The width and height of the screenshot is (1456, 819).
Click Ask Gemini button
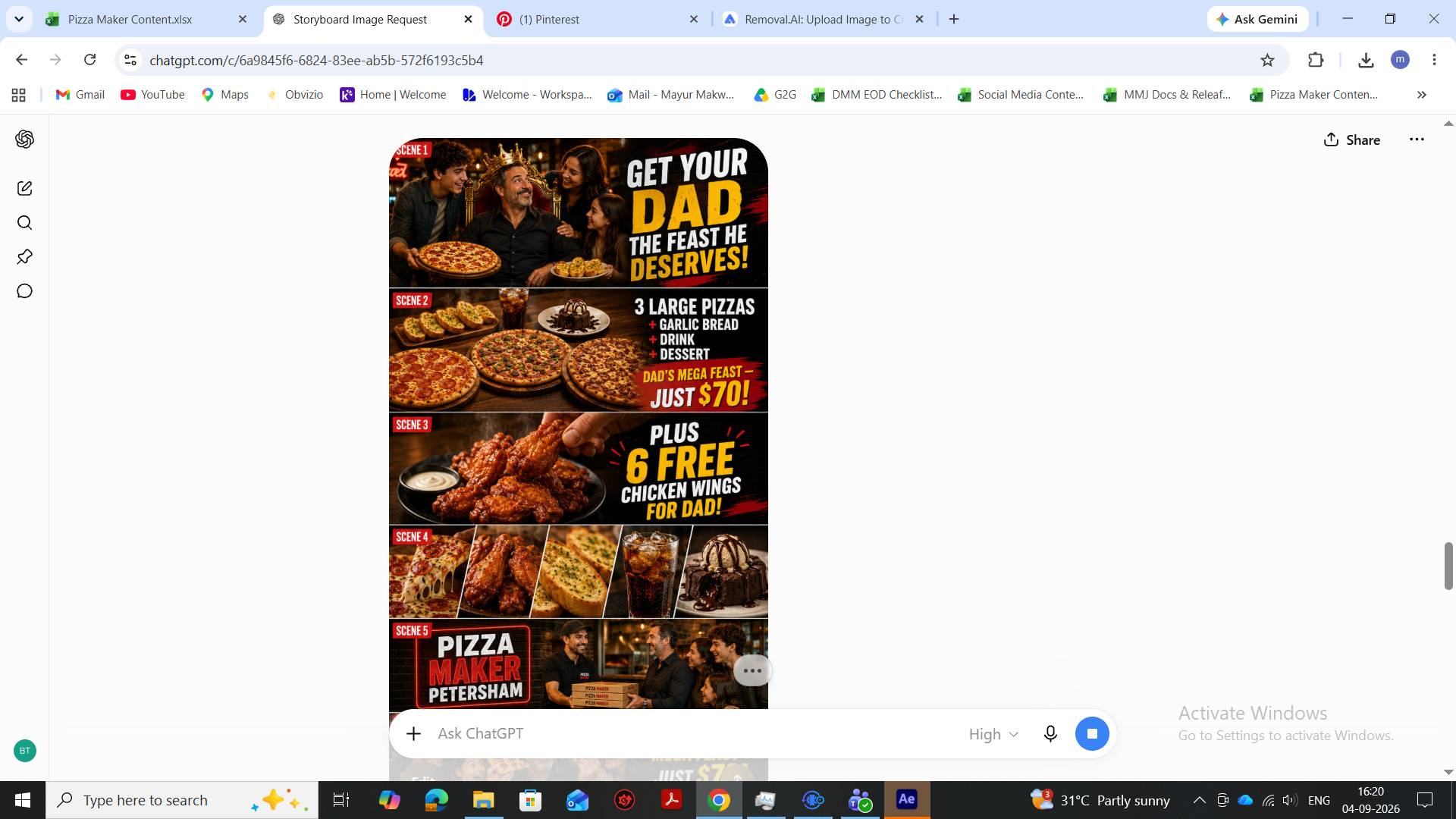tap(1257, 19)
